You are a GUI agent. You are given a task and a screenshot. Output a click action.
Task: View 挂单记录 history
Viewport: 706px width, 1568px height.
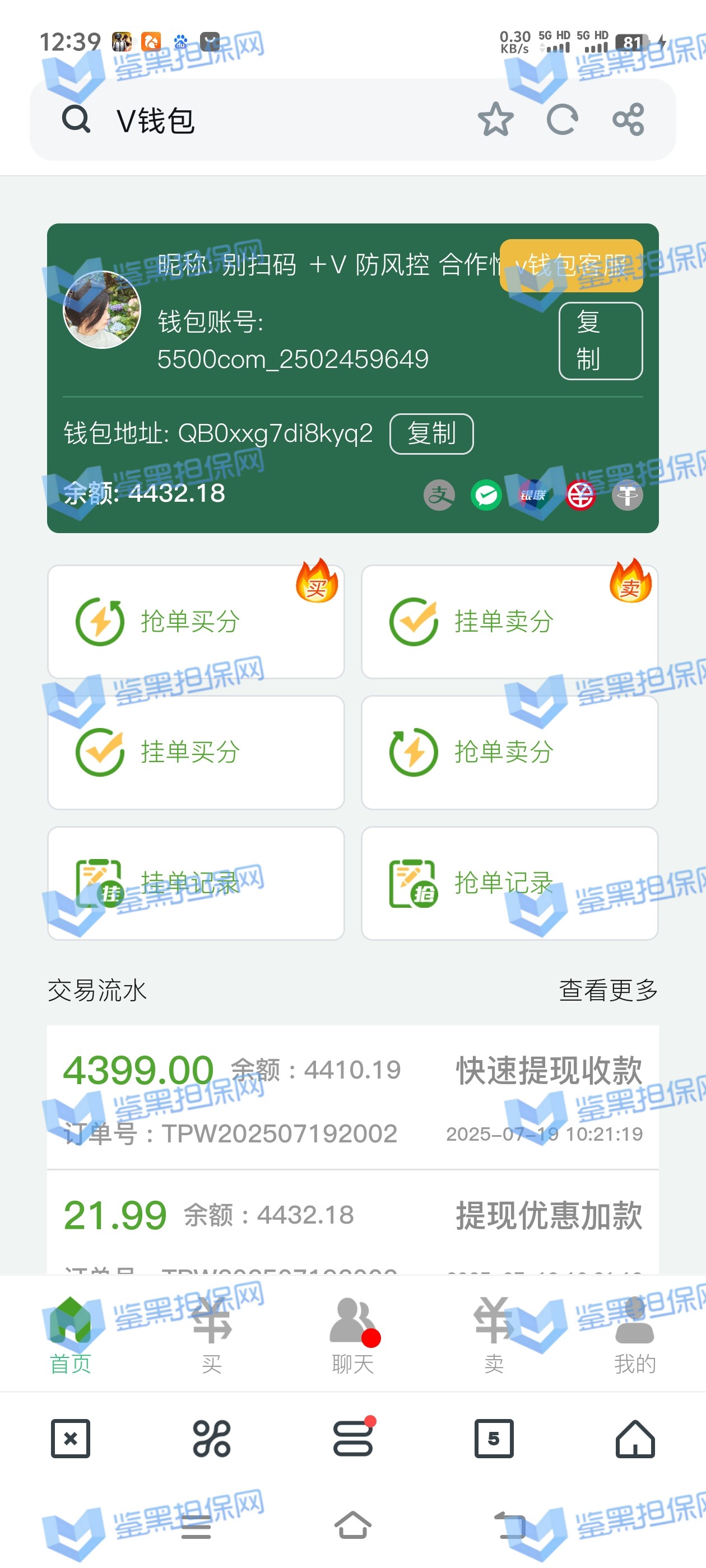[196, 883]
